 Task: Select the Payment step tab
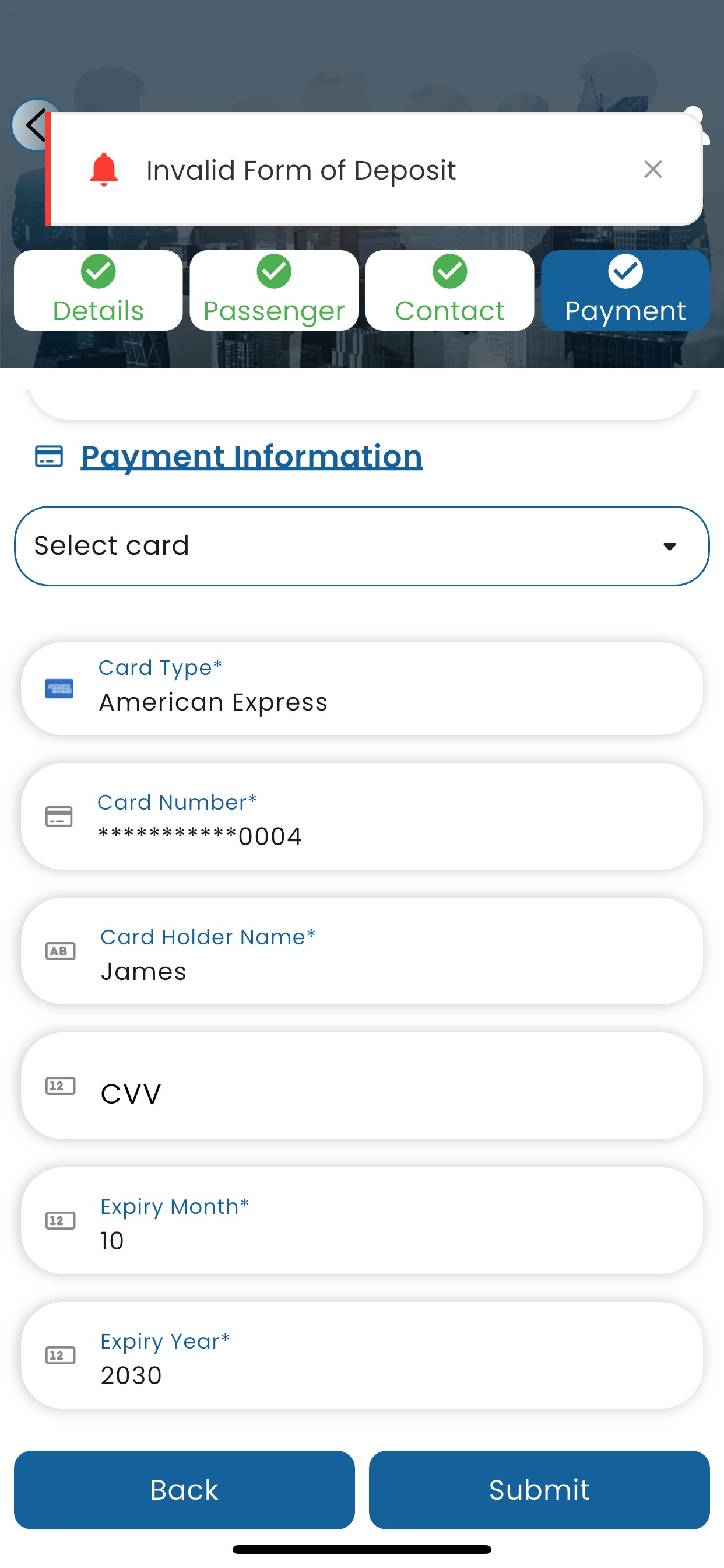[x=625, y=290]
